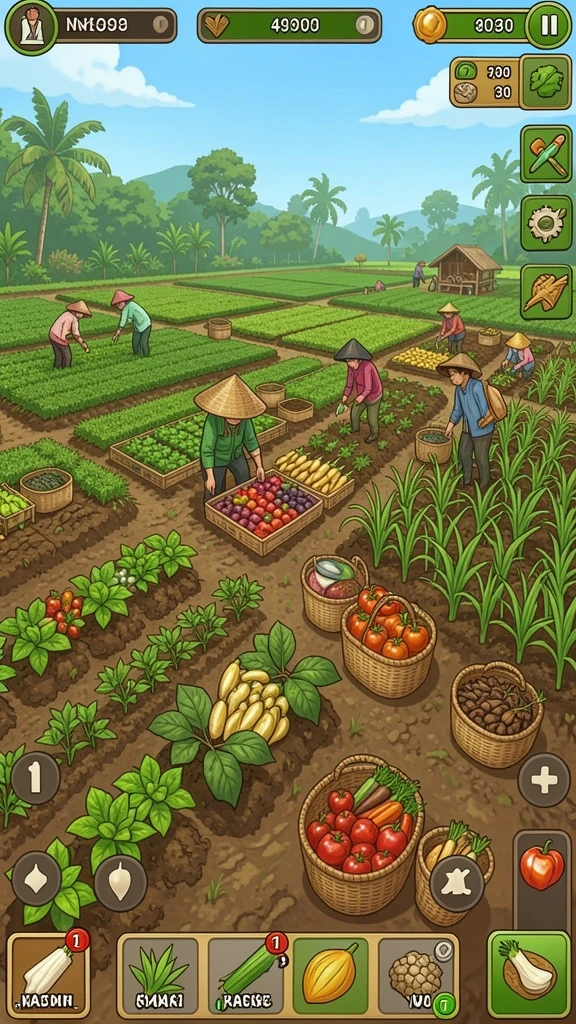Tap the green onion action button
This screenshot has height=1024, width=576.
pos(530,974)
